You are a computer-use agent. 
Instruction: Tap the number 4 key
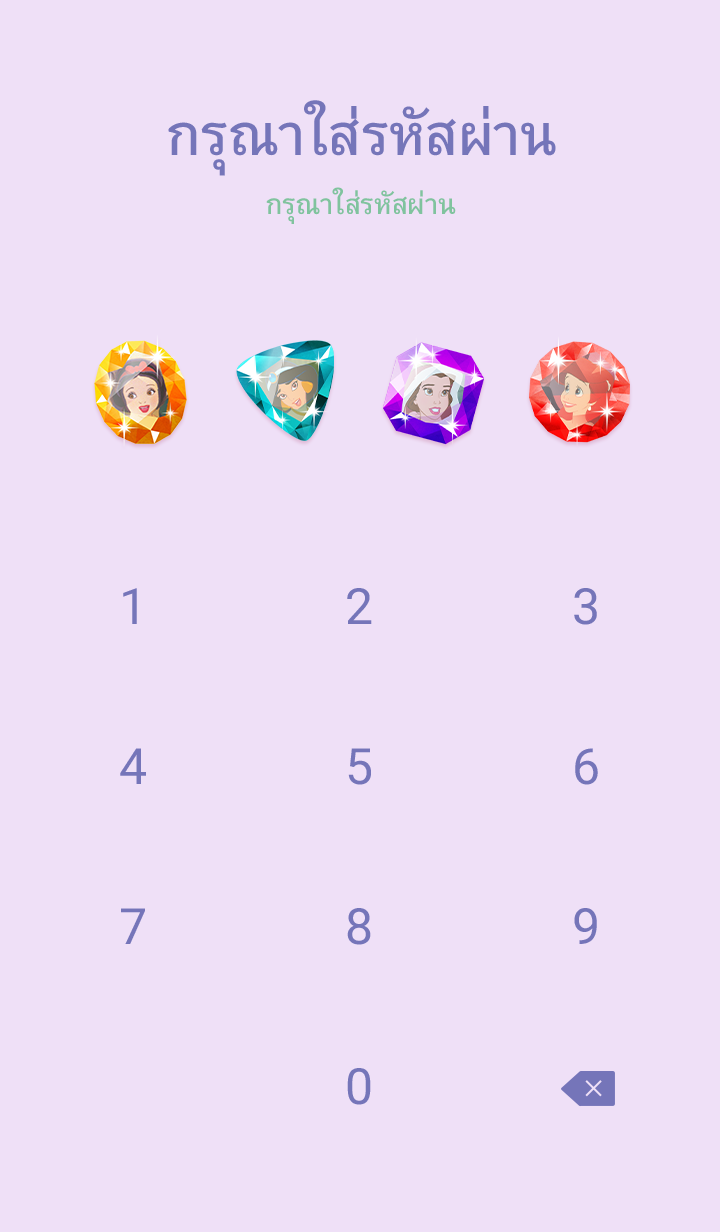[x=132, y=767]
